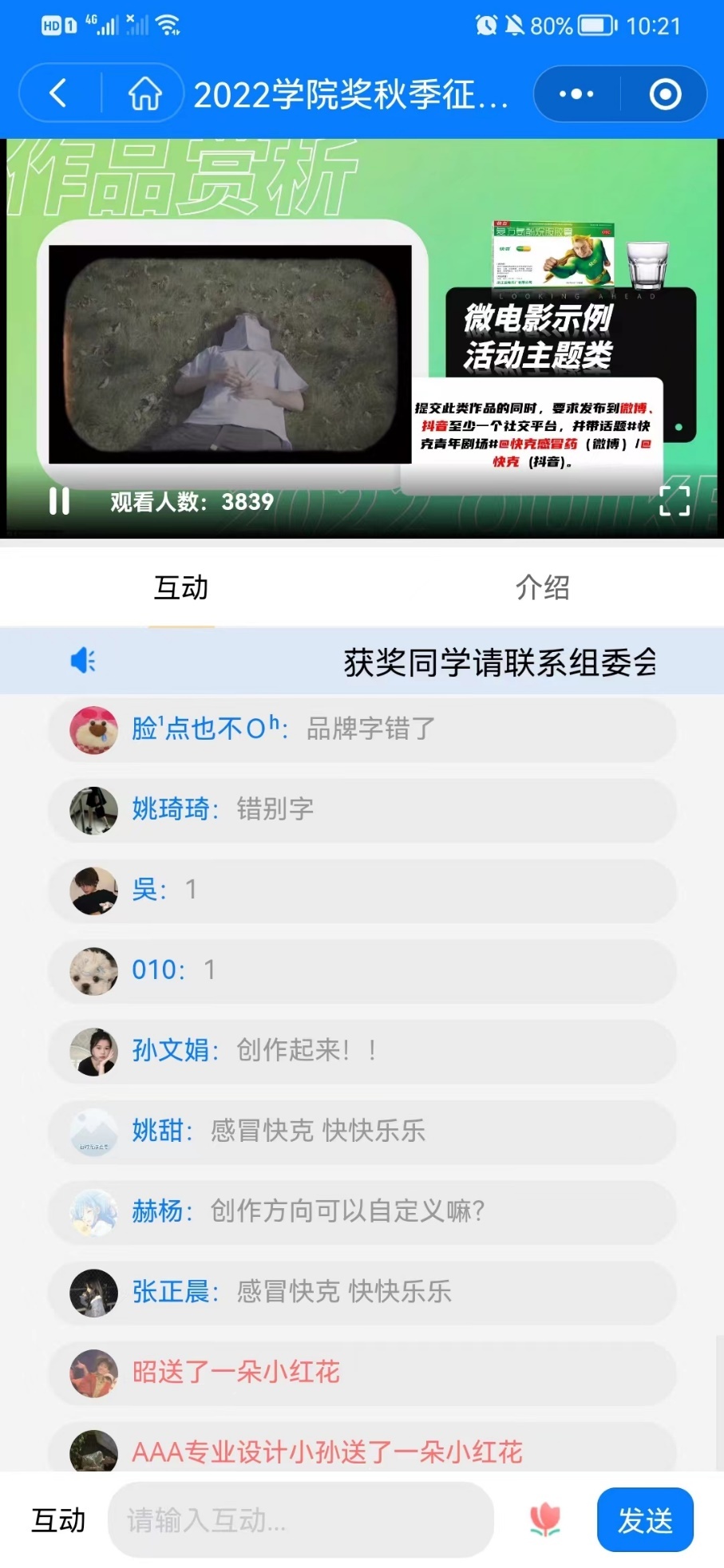
Task: Pause the live video
Action: (x=59, y=501)
